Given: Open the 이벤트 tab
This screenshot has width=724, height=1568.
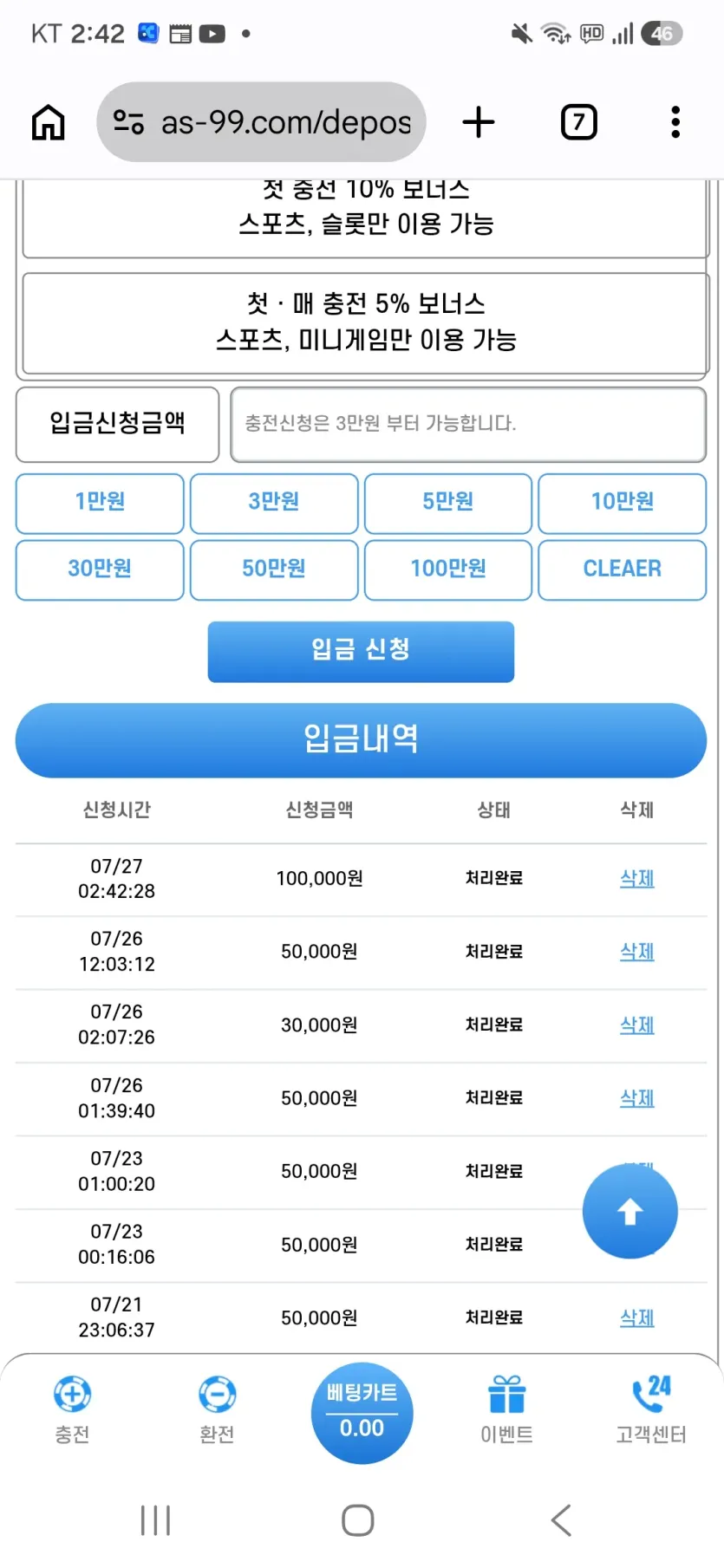Looking at the screenshot, I should pyautogui.click(x=507, y=1409).
